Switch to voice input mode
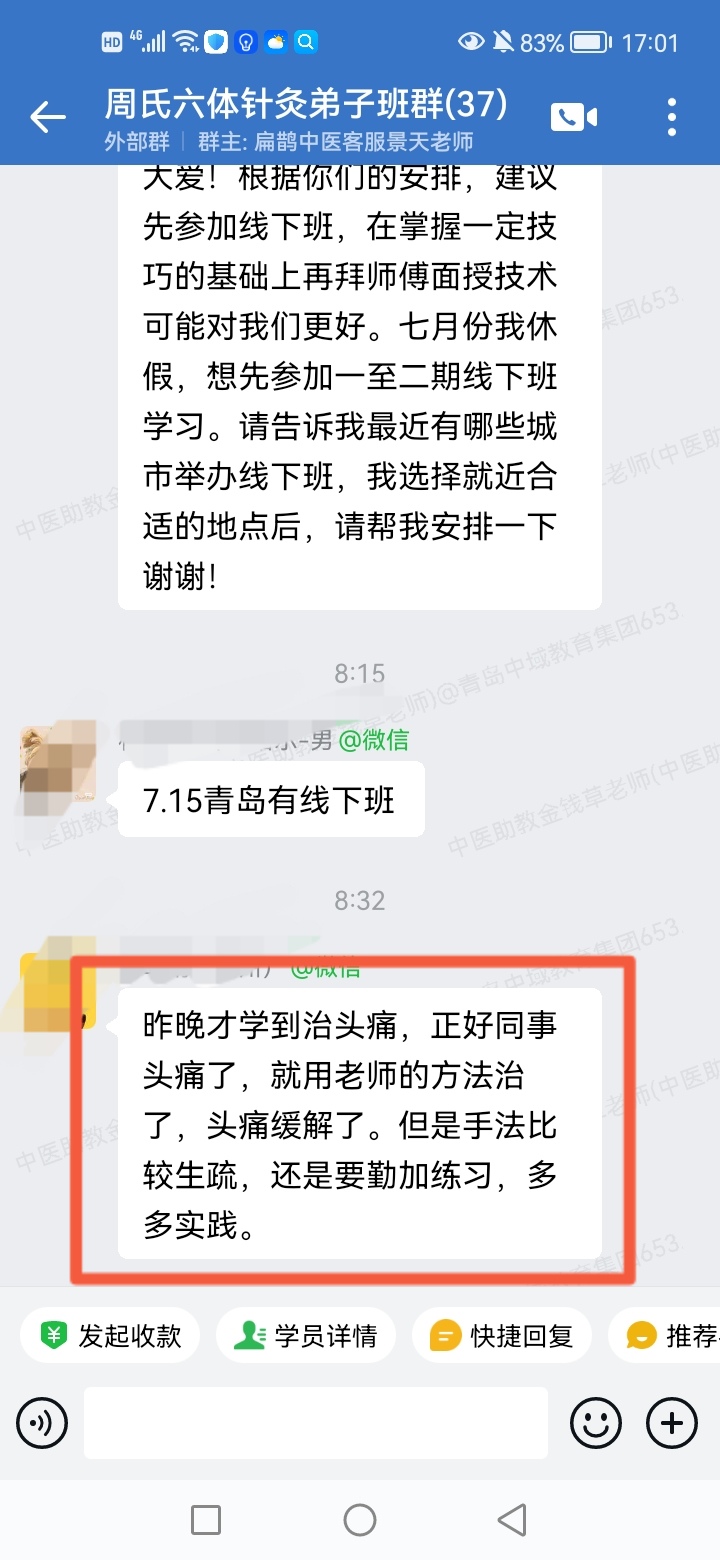720x1560 pixels. click(x=42, y=1422)
